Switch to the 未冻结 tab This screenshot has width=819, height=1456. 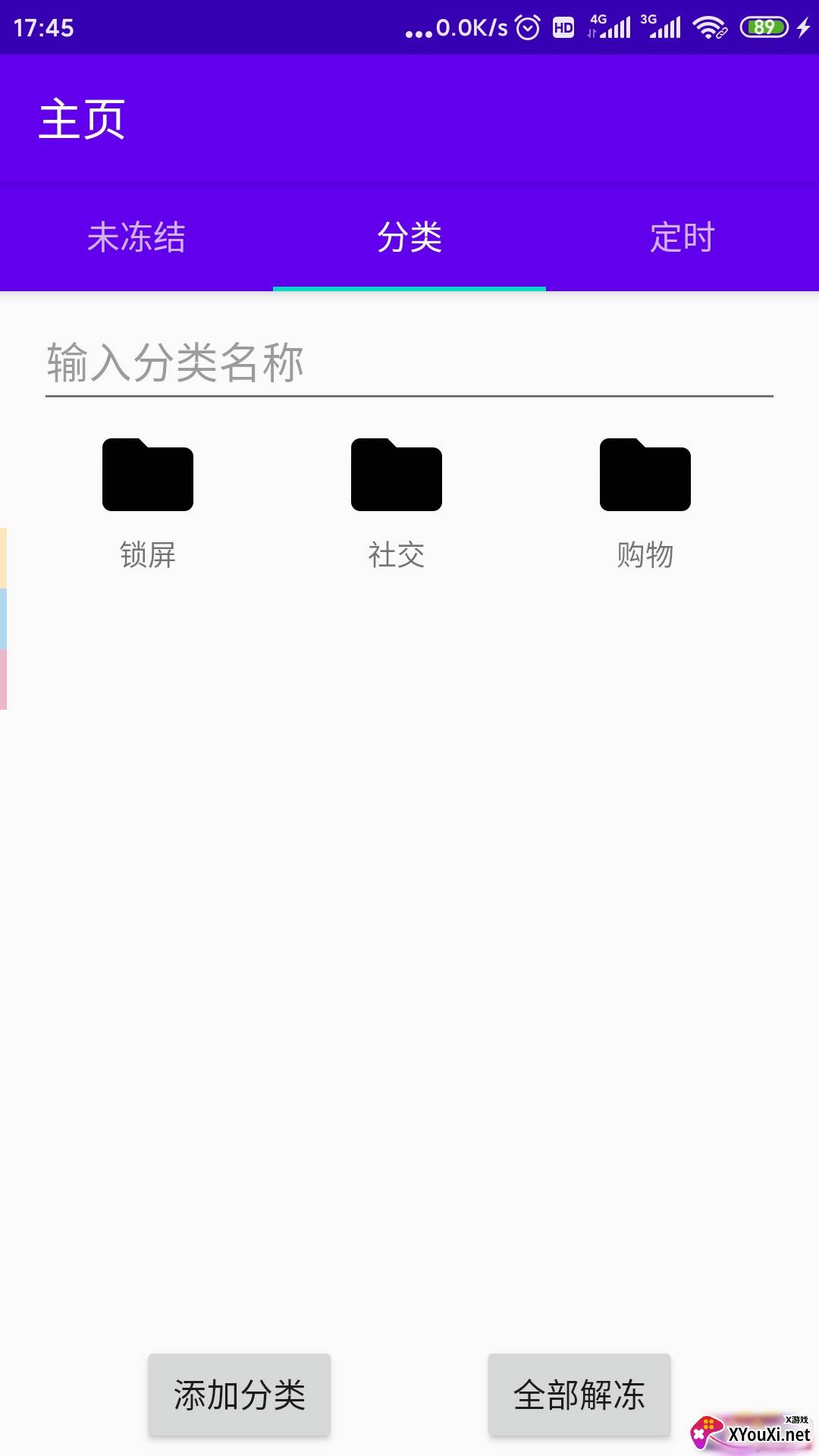(136, 237)
